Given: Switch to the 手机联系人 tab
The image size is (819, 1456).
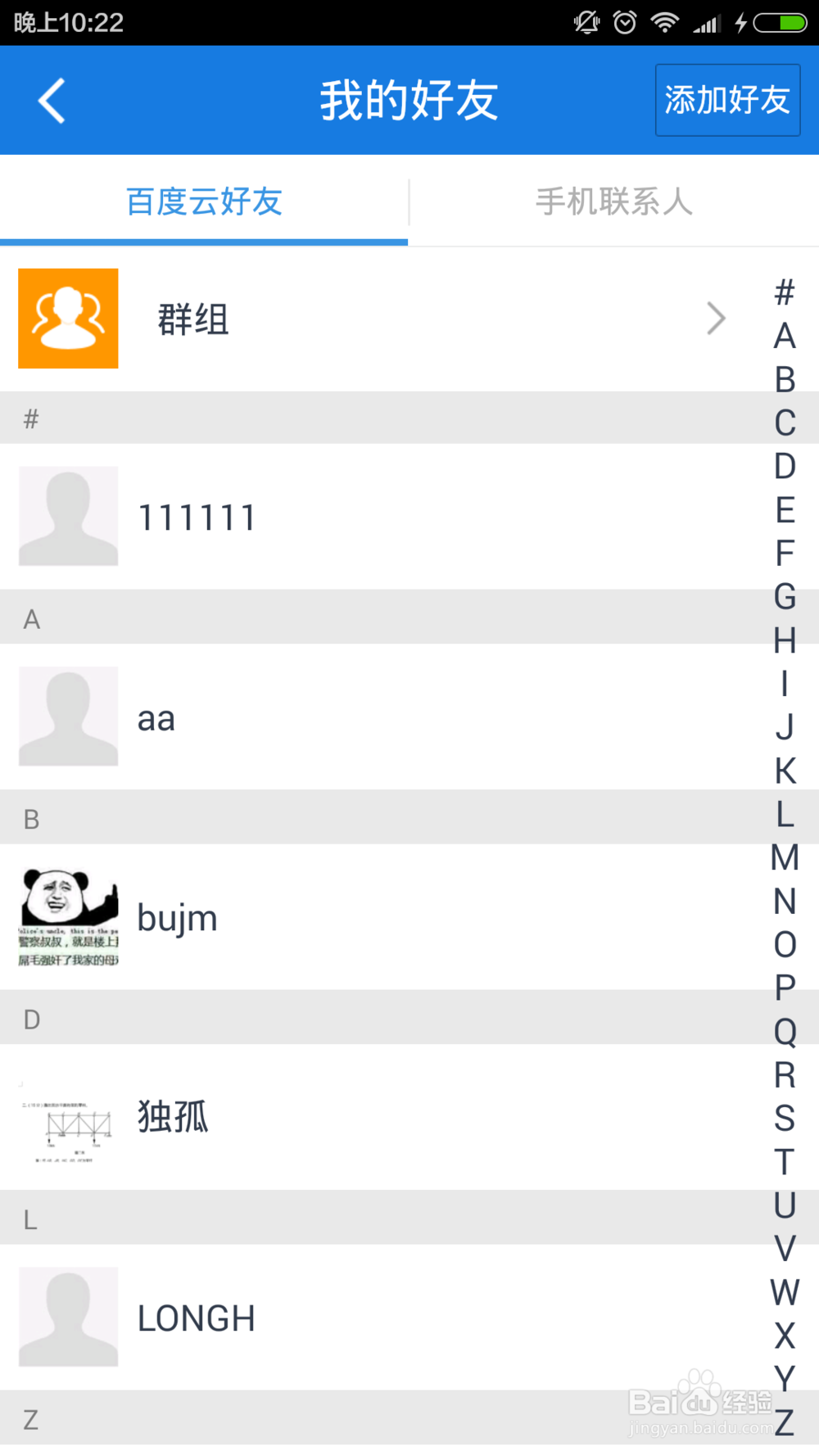Looking at the screenshot, I should 613,201.
